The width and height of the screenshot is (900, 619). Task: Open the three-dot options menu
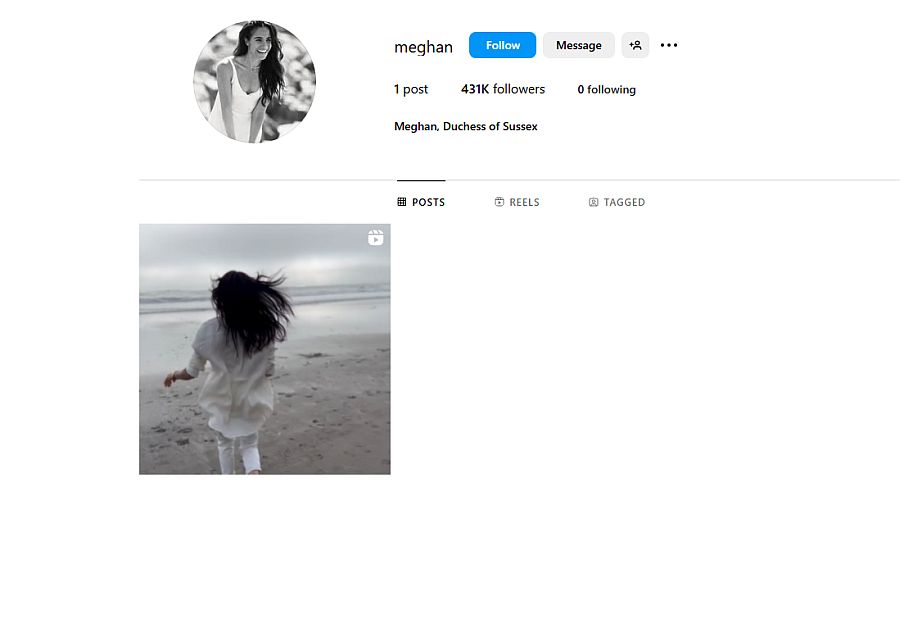click(x=669, y=45)
